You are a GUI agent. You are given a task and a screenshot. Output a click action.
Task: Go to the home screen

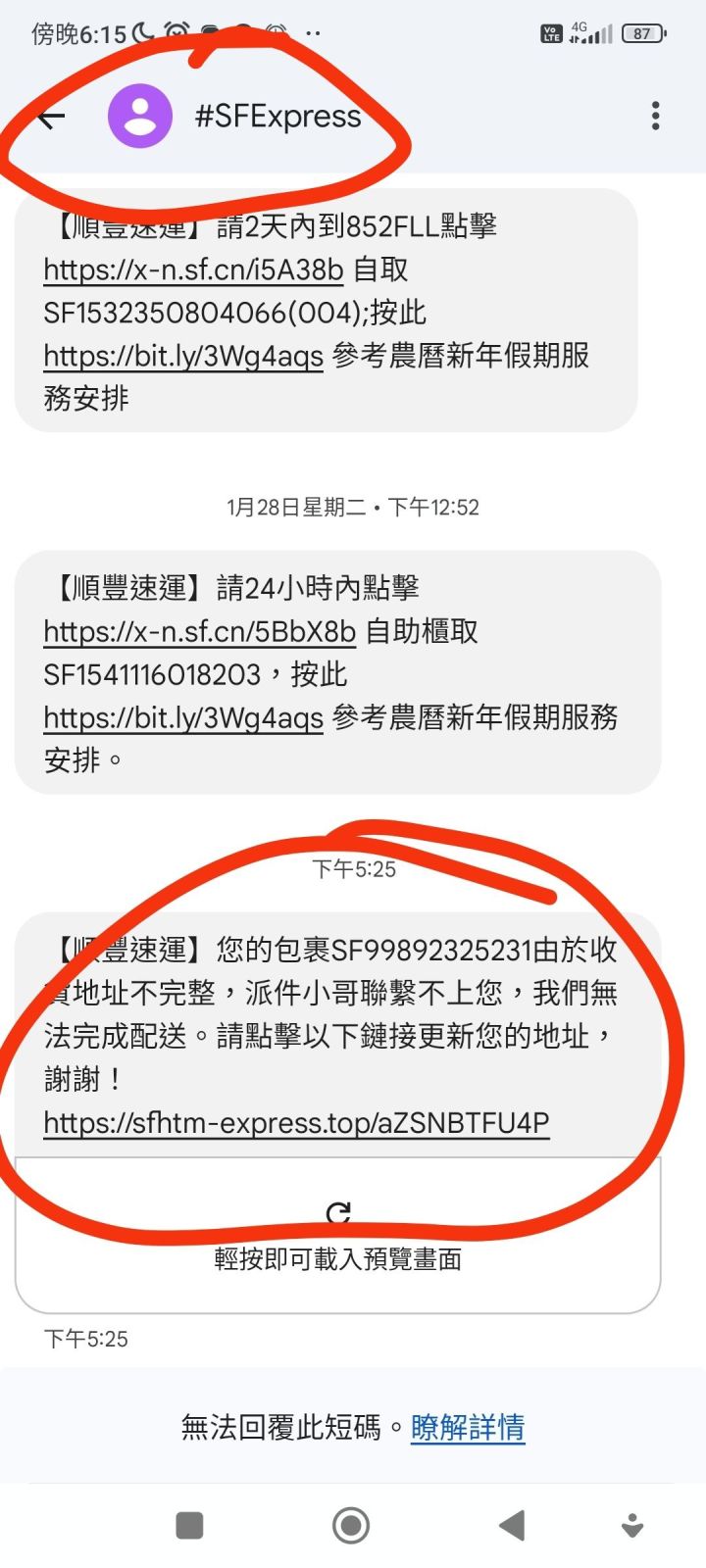(x=351, y=1525)
